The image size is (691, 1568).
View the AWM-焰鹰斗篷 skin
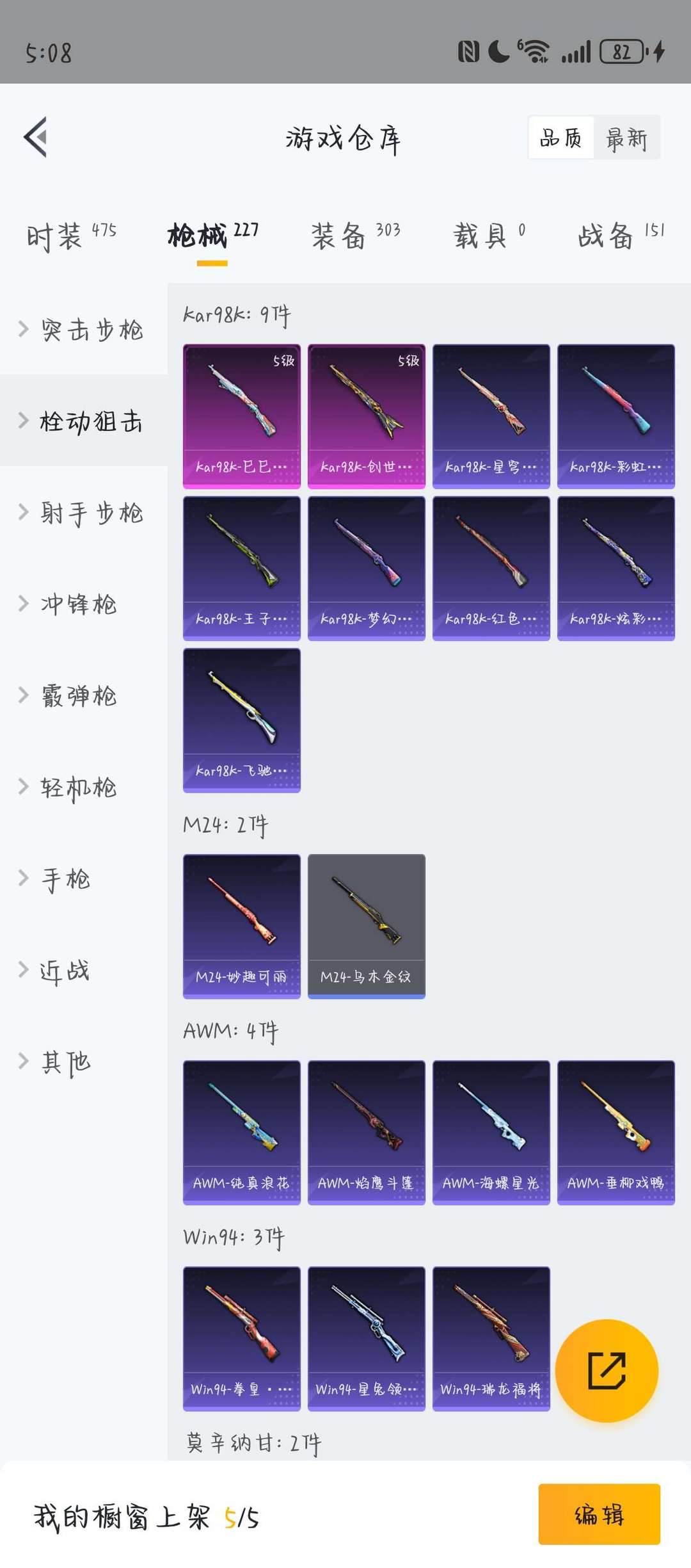tap(366, 1132)
